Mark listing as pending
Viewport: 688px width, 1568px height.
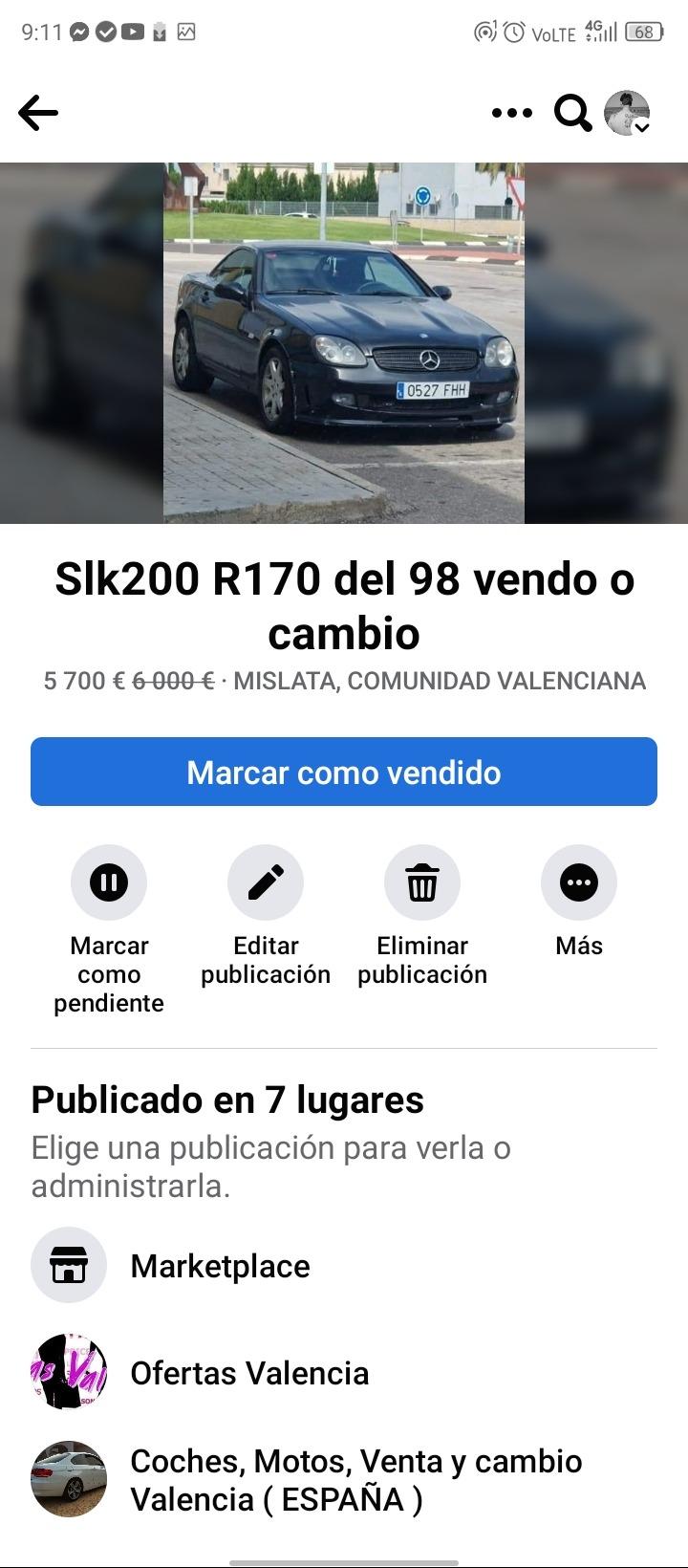[109, 882]
